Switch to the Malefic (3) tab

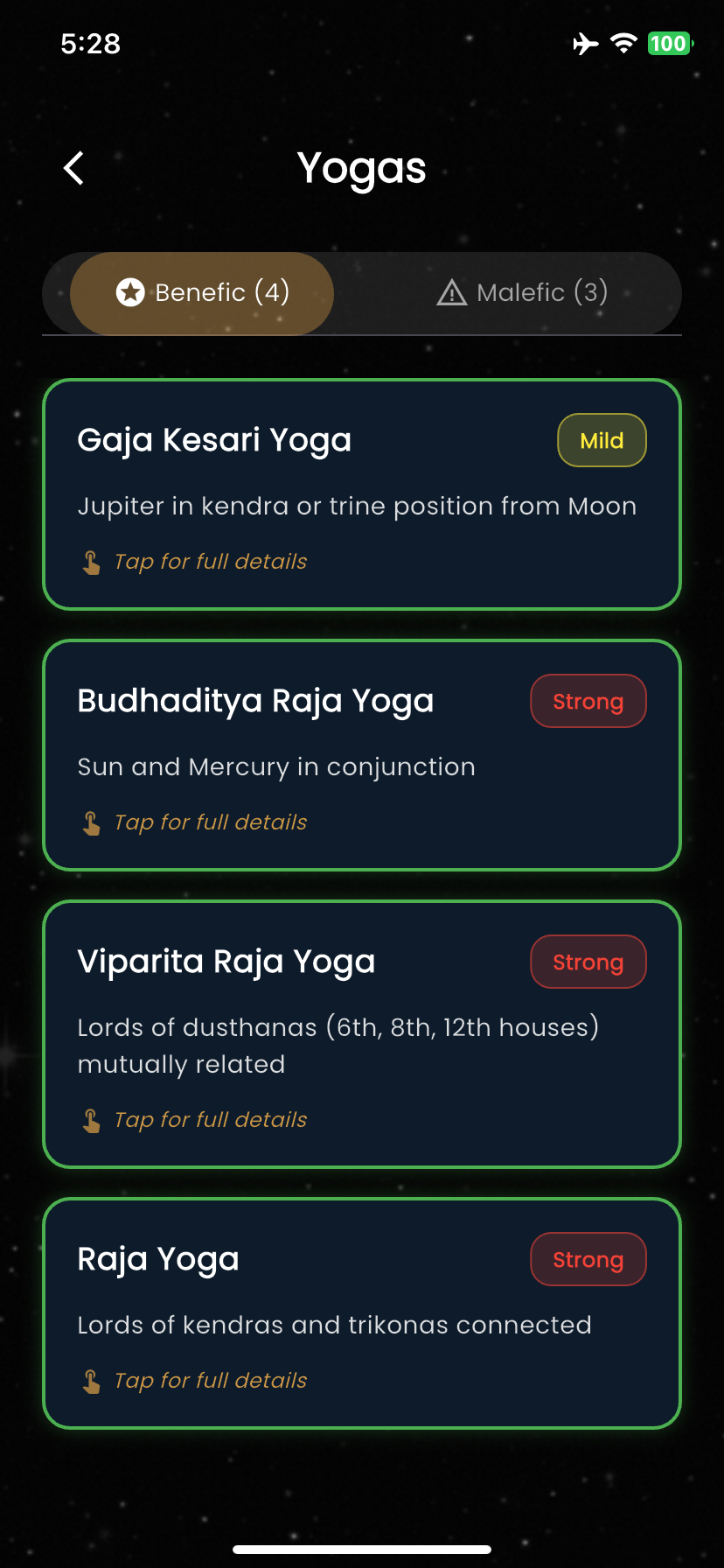click(522, 293)
